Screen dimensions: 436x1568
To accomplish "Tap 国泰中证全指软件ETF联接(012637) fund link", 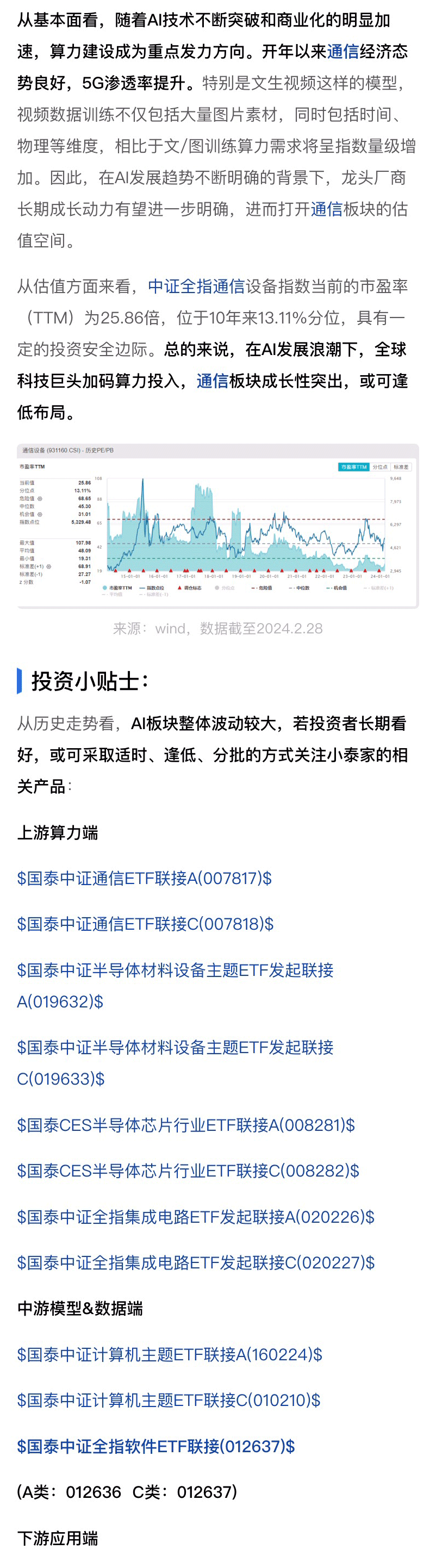I will (x=156, y=1447).
